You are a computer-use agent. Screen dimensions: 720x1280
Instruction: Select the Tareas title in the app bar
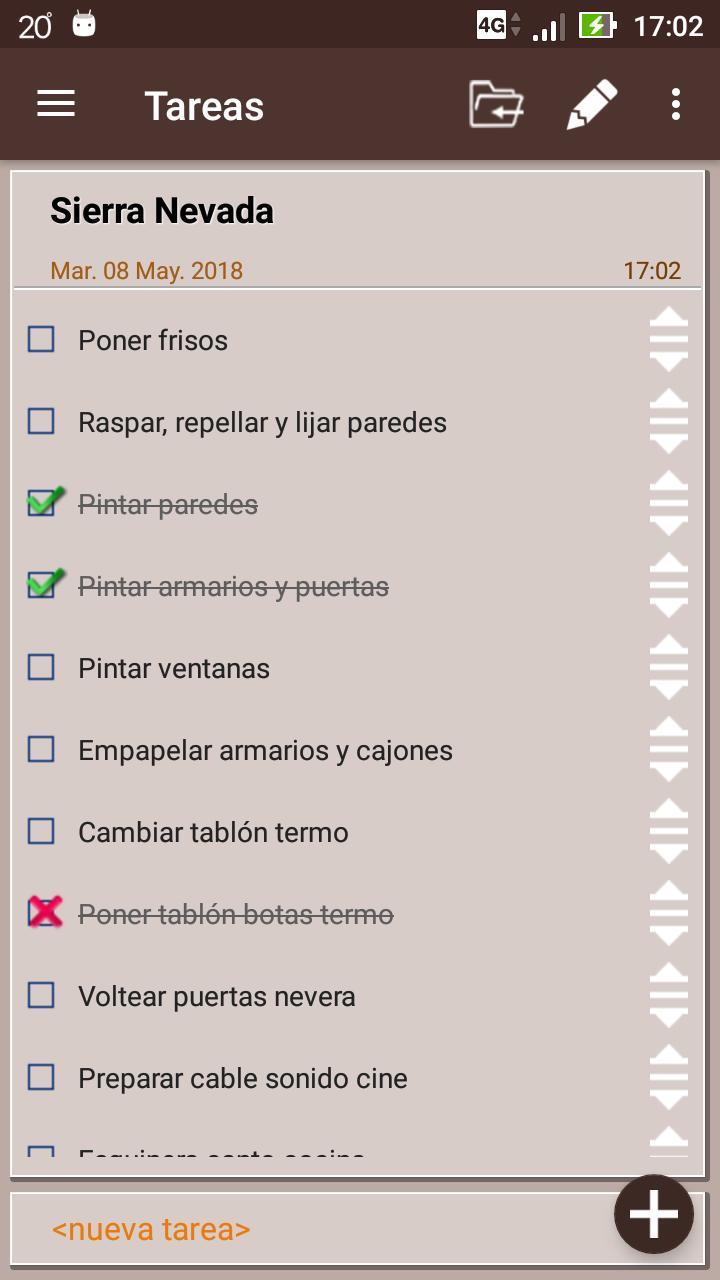point(203,104)
